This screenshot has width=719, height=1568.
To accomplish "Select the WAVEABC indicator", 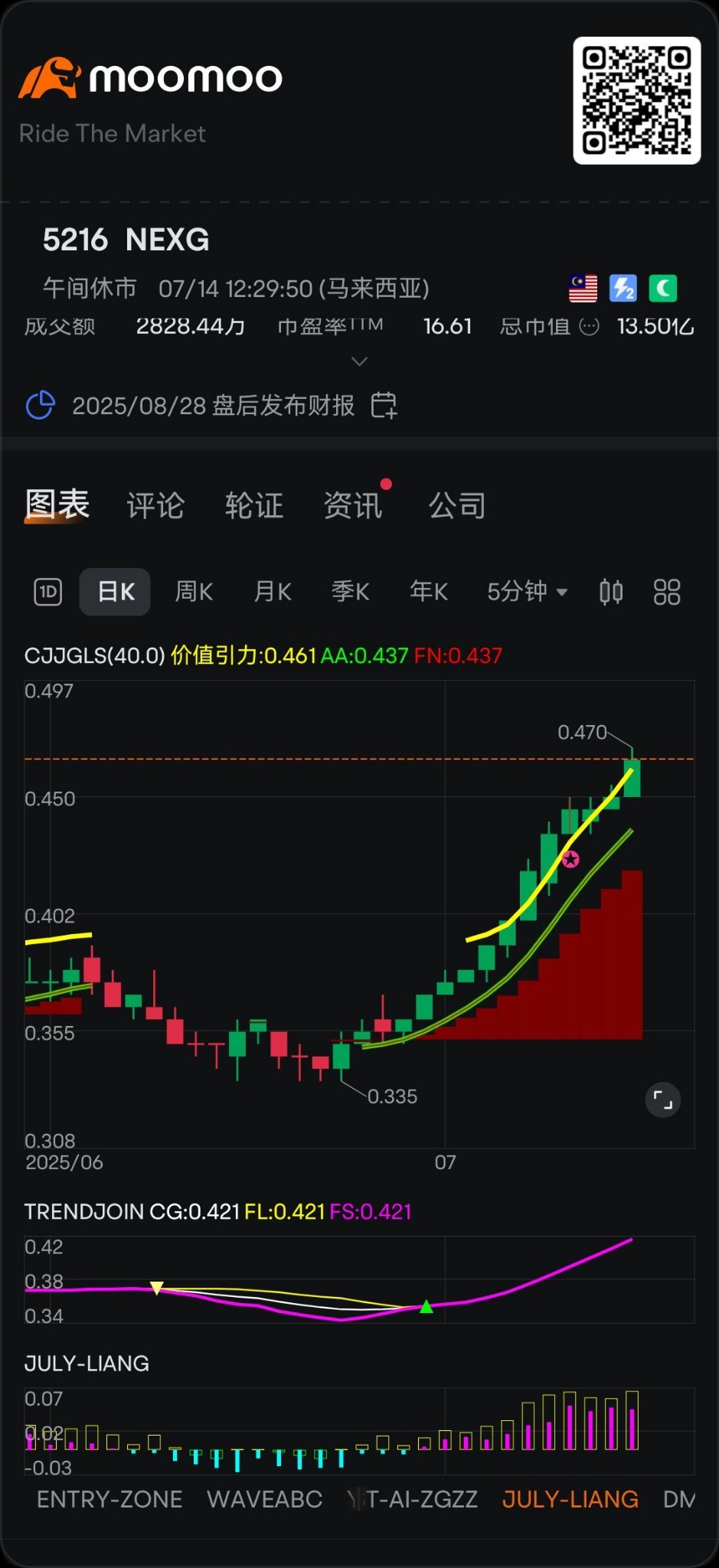I will (x=265, y=1499).
